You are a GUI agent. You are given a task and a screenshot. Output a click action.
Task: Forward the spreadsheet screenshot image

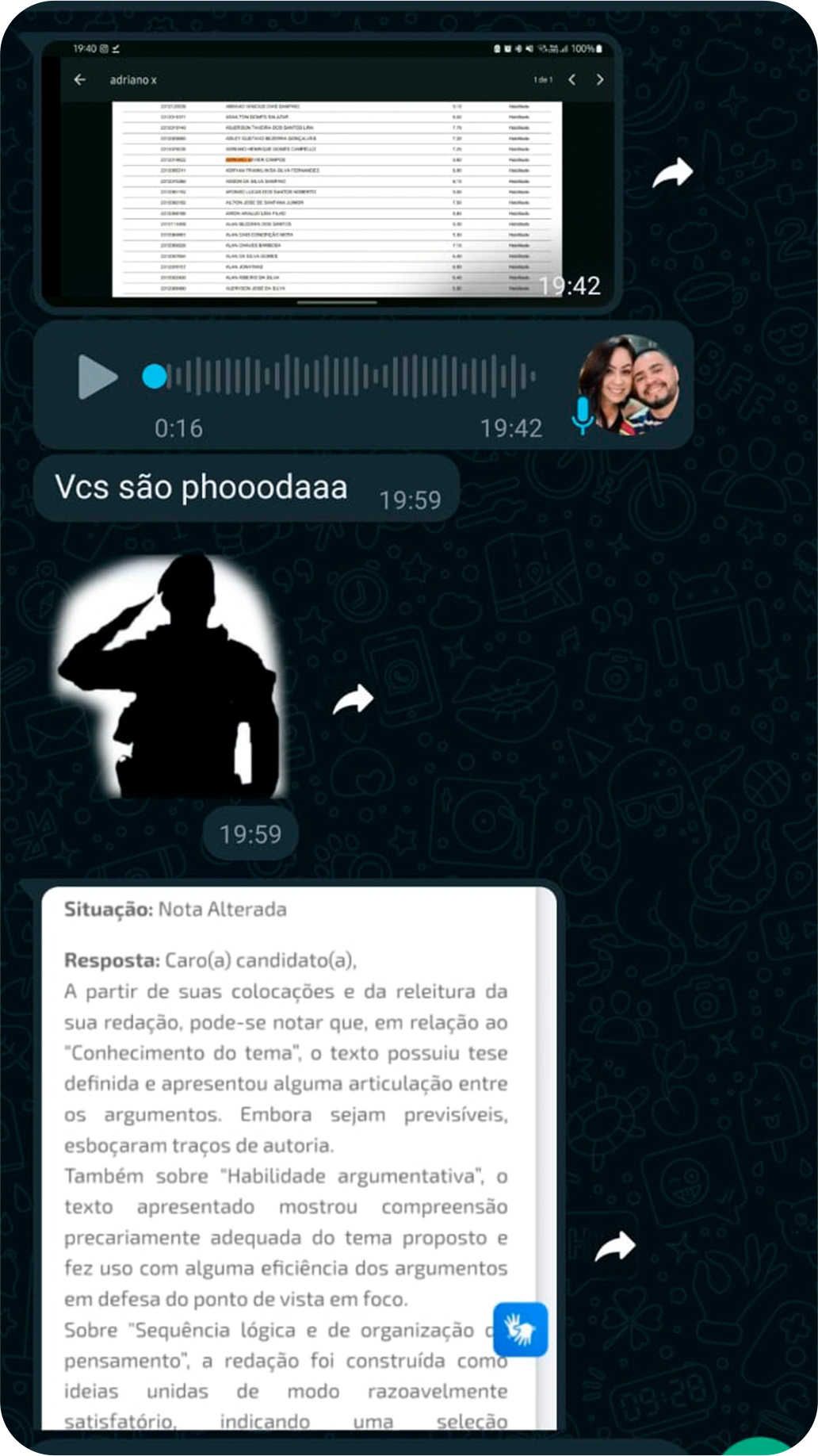672,173
